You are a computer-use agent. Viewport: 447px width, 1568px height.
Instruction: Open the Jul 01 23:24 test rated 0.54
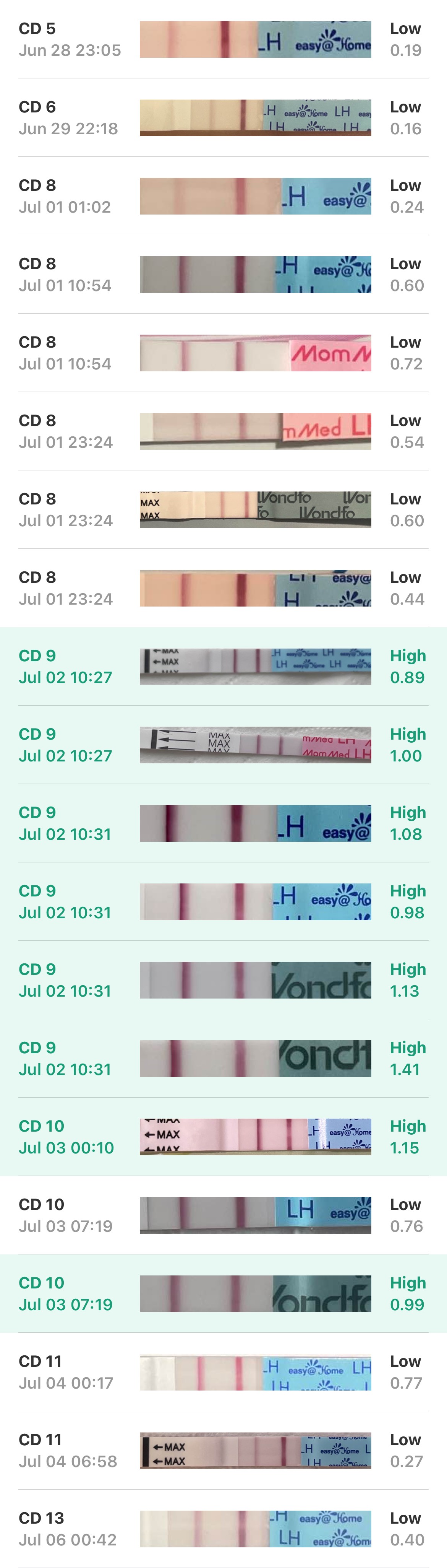coord(223,431)
